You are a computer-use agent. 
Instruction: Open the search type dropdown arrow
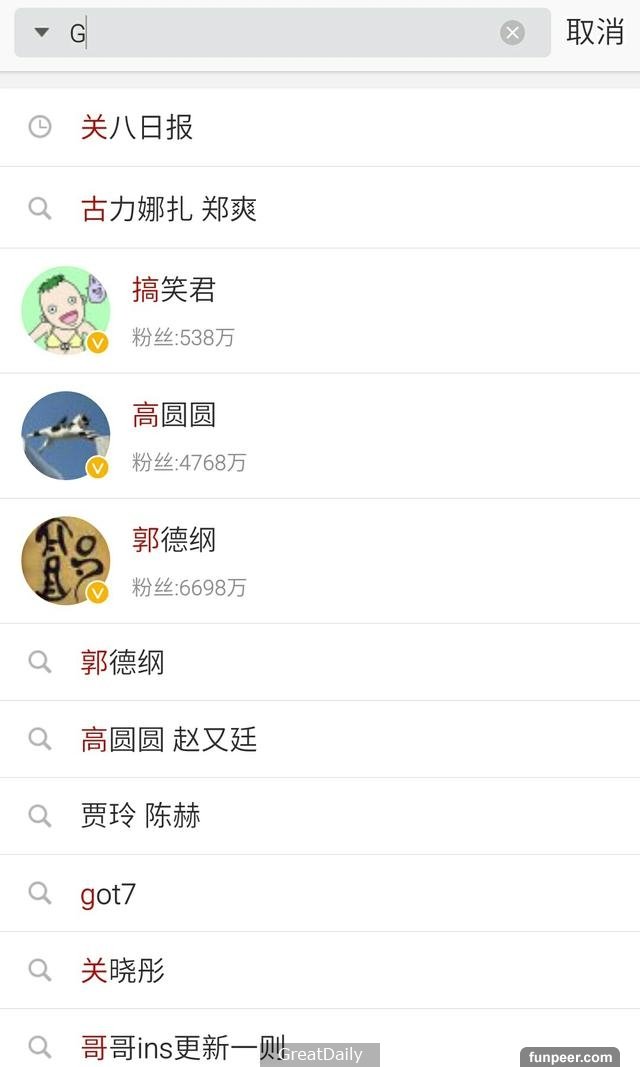tap(41, 33)
